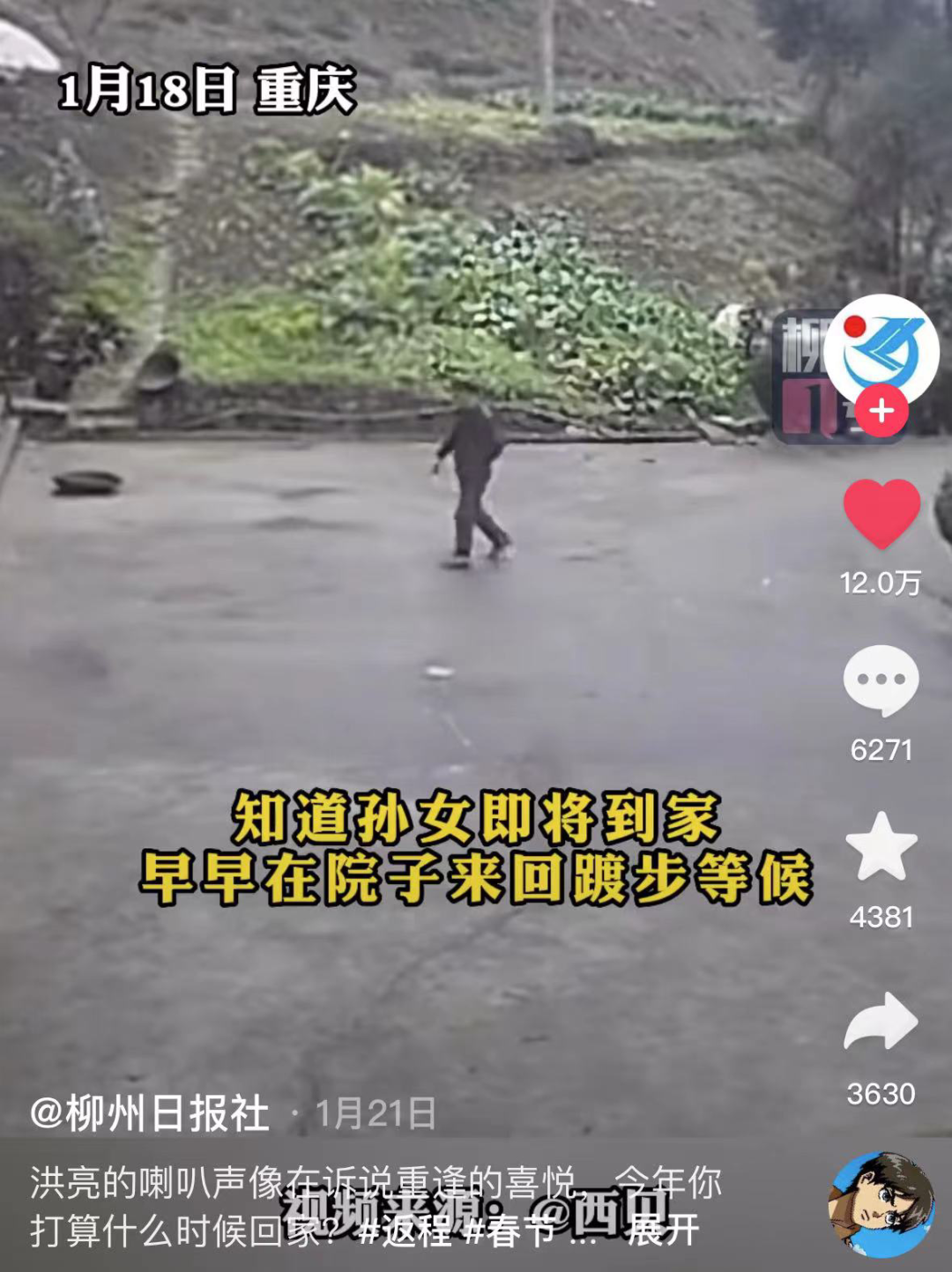Open the spinning music disc
Viewport: 952px width, 1272px height.
[881, 1204]
